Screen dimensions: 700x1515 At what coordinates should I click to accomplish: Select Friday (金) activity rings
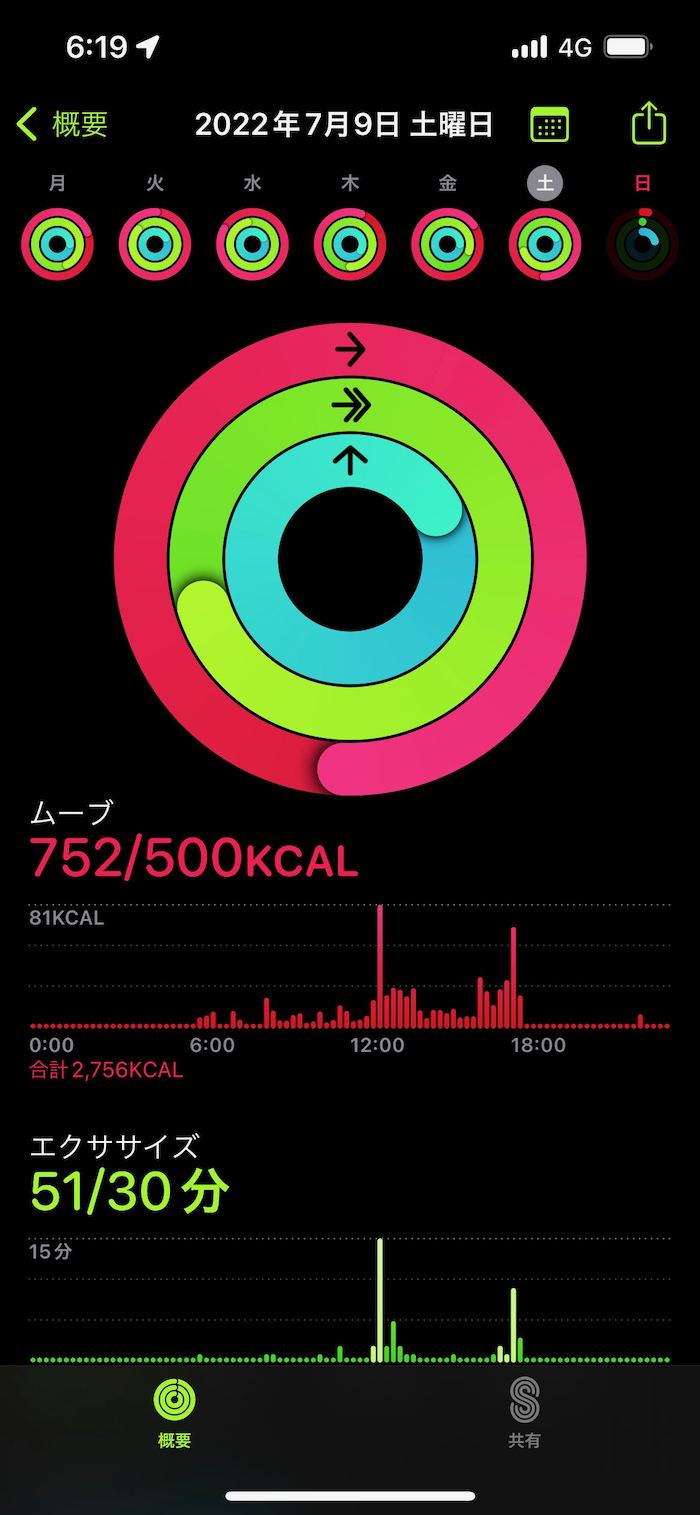click(x=447, y=243)
